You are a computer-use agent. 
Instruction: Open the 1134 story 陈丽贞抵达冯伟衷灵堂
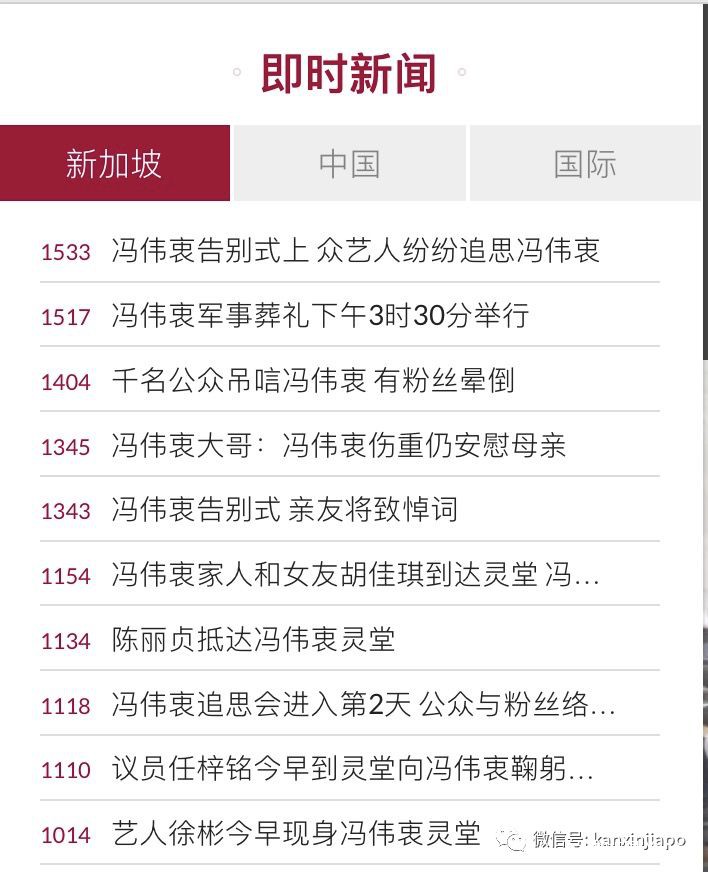[253, 640]
